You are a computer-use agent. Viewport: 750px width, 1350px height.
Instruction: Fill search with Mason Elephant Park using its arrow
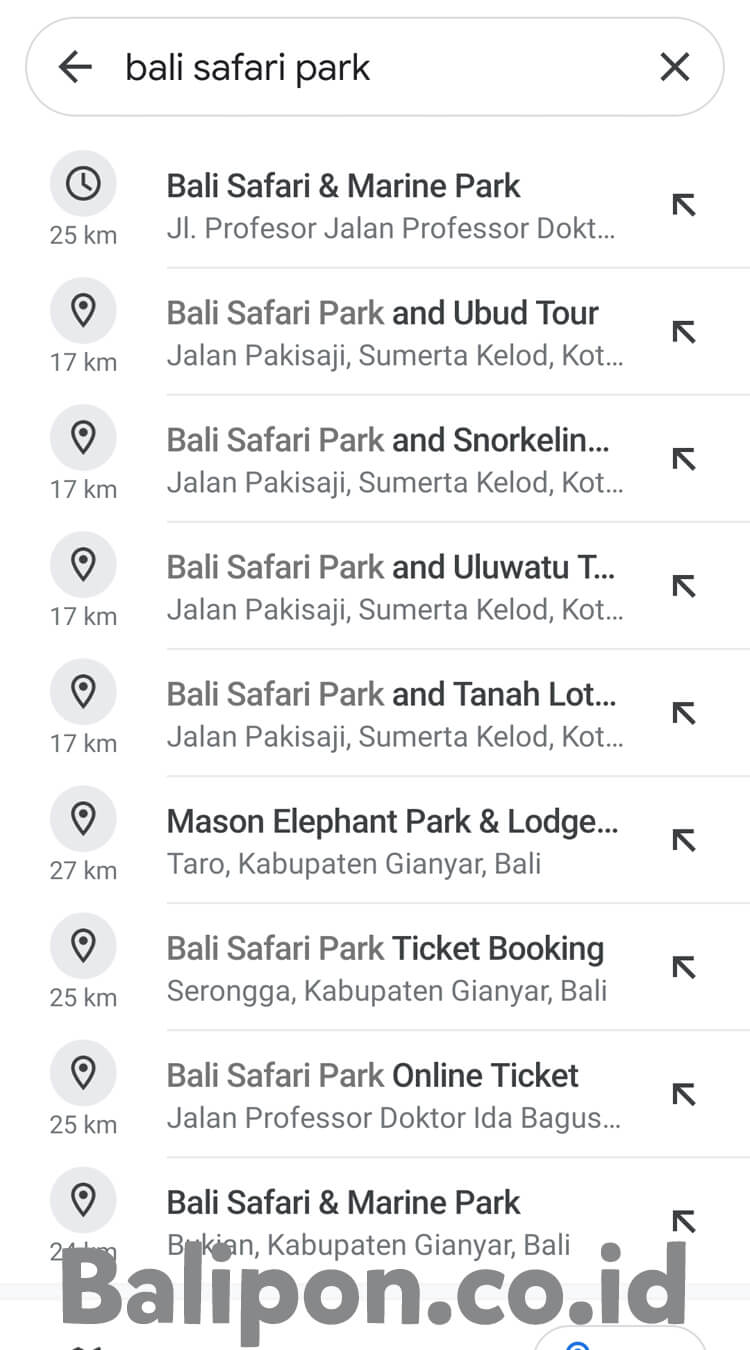(684, 840)
